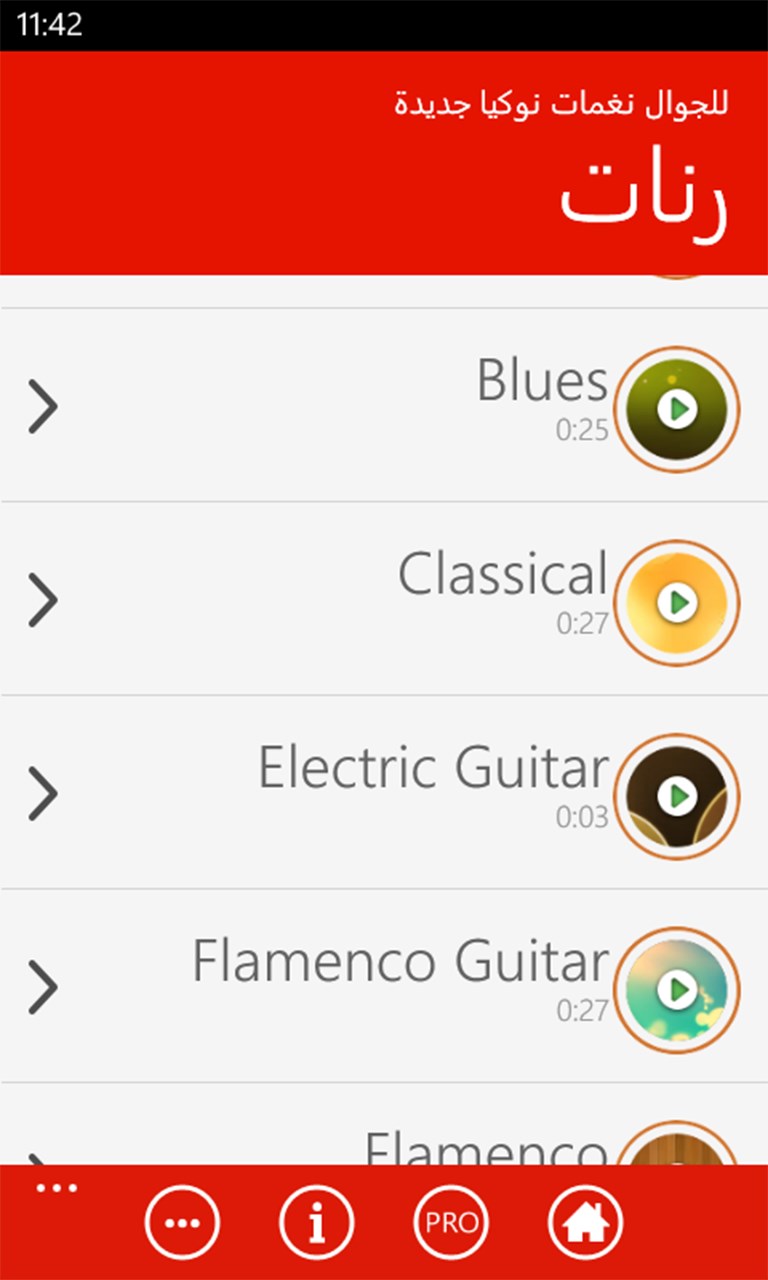Viewport: 768px width, 1280px height.
Task: Open Classical ringtone details chevron
Action: [x=43, y=600]
